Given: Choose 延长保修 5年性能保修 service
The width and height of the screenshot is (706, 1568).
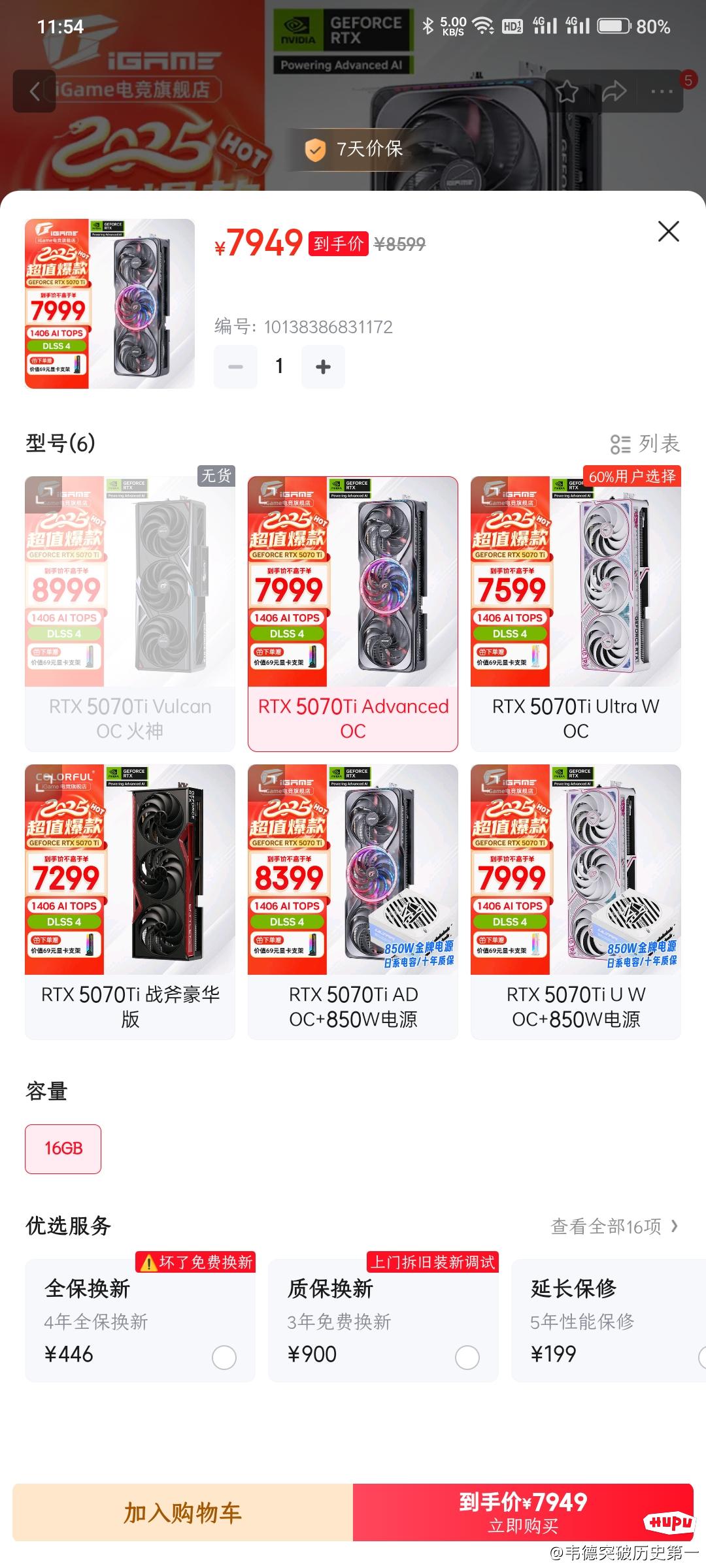Looking at the screenshot, I should (x=608, y=1321).
